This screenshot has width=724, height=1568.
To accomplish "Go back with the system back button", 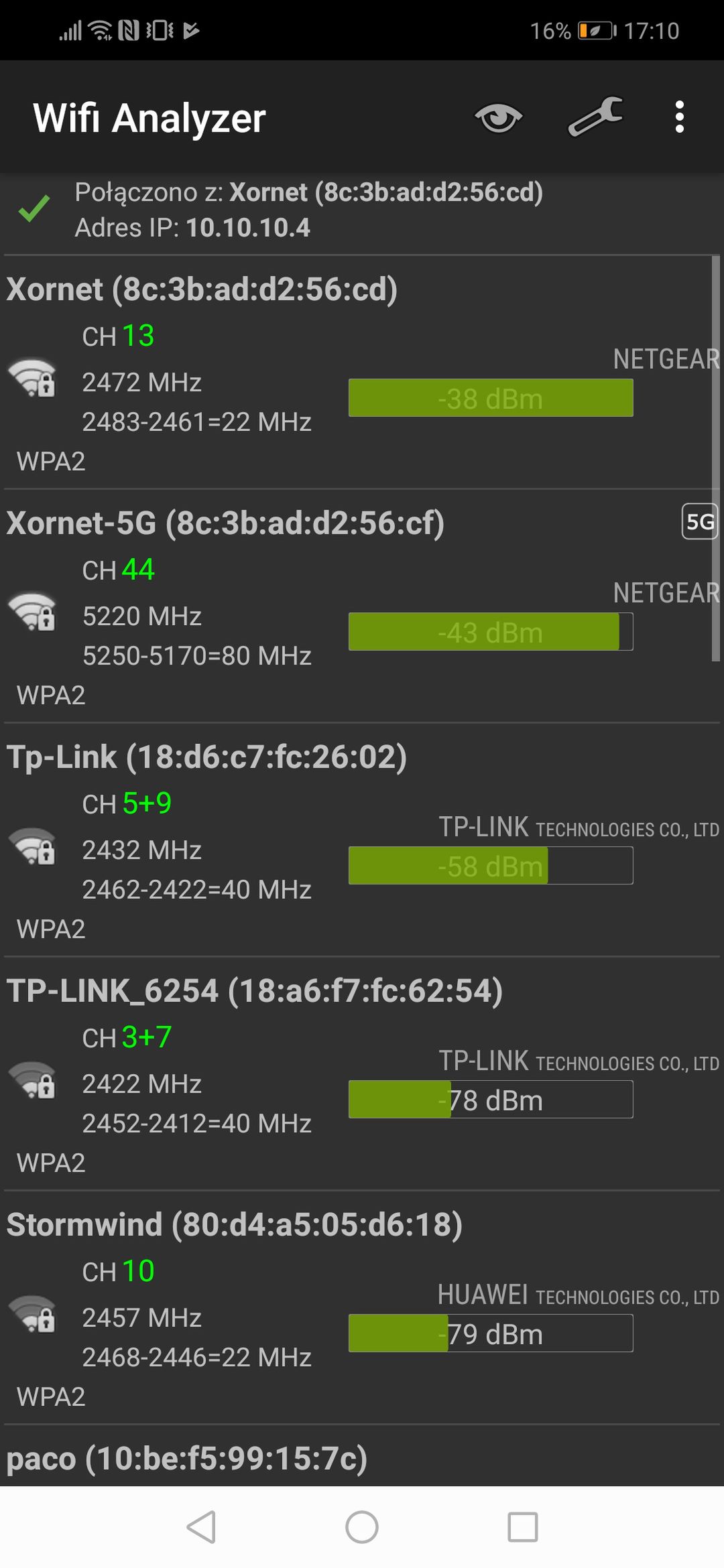I will (200, 1527).
